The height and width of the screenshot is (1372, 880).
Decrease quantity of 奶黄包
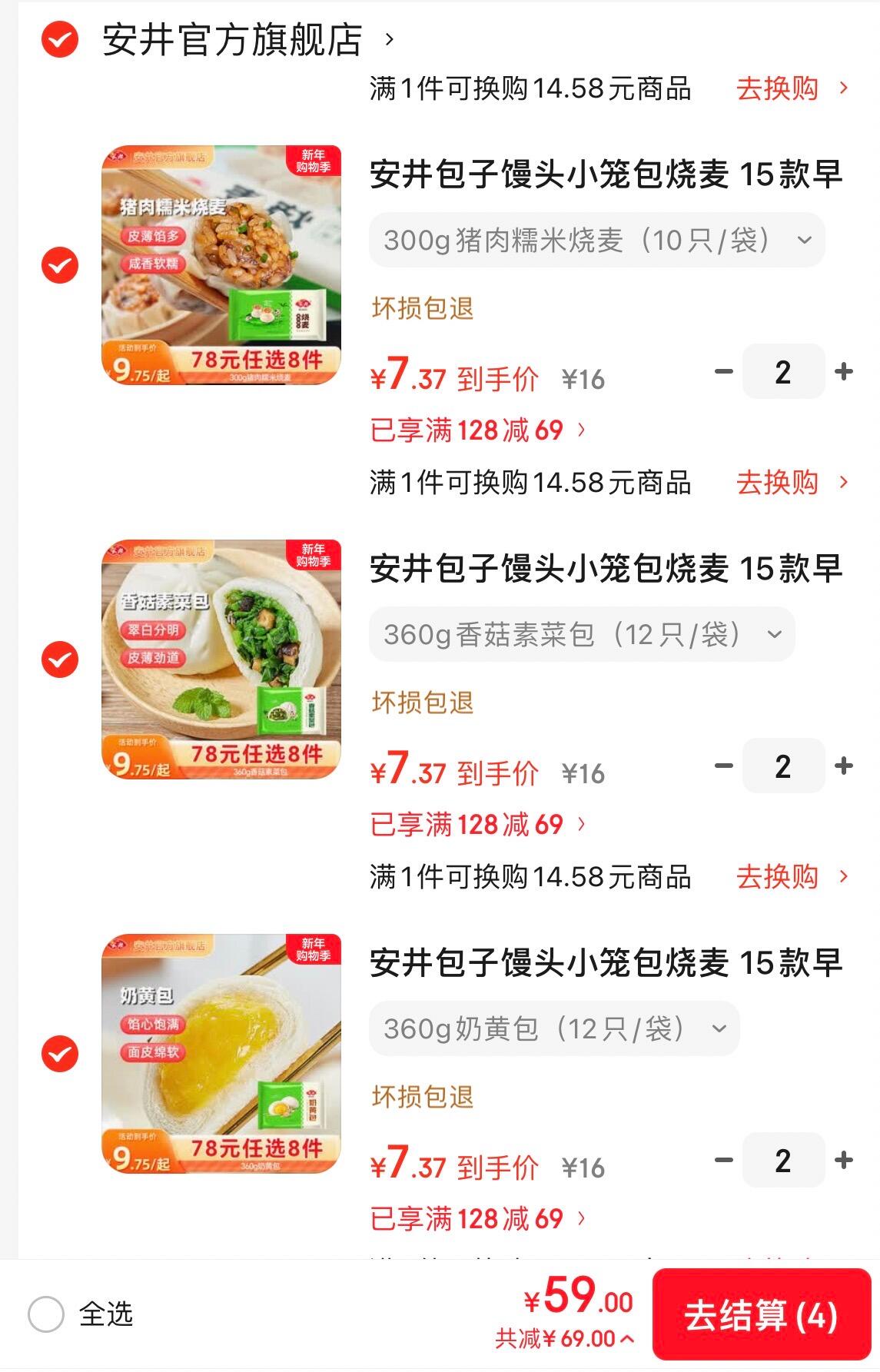point(723,1161)
